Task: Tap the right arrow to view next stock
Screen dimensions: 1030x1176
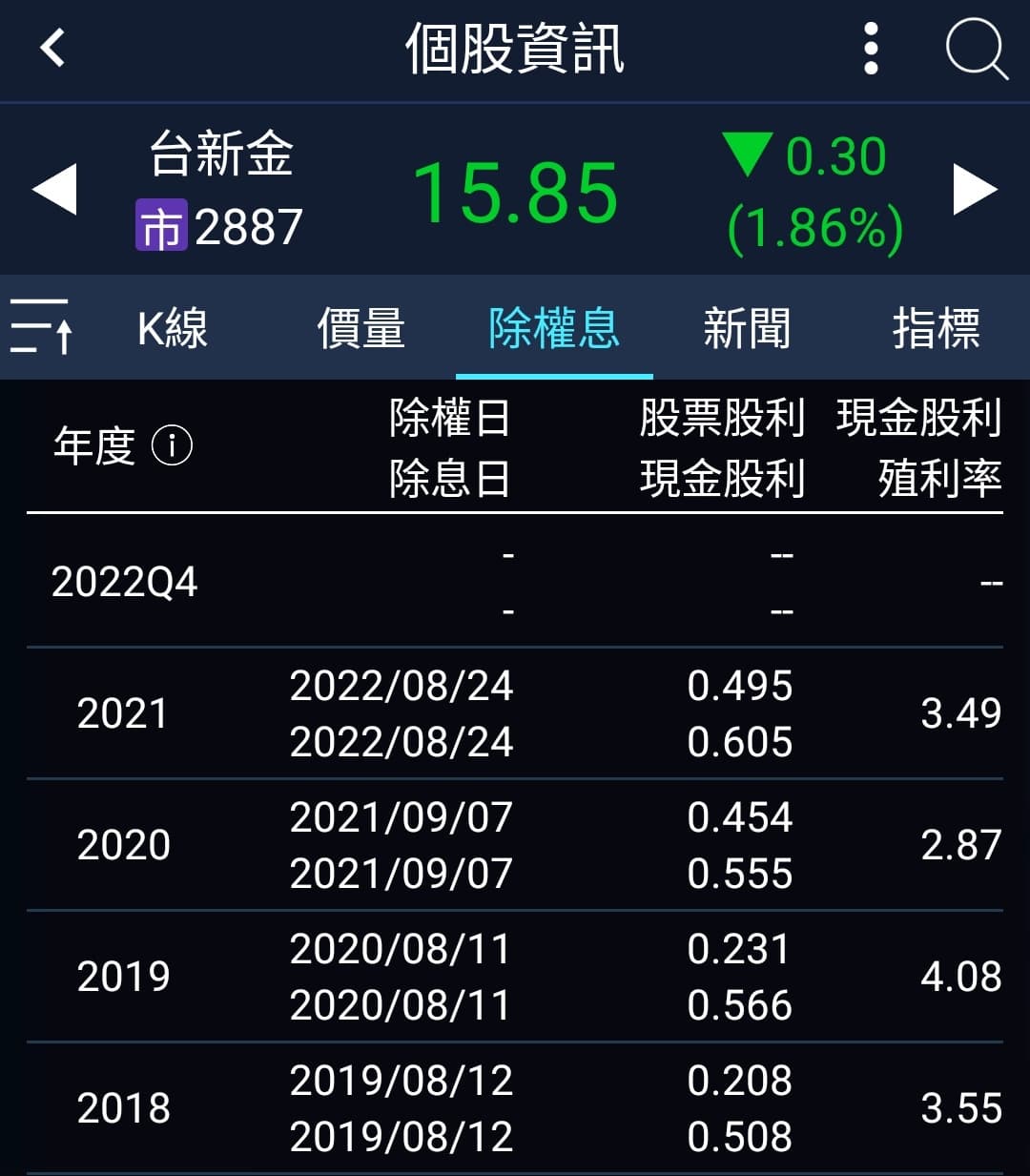Action: point(977,189)
